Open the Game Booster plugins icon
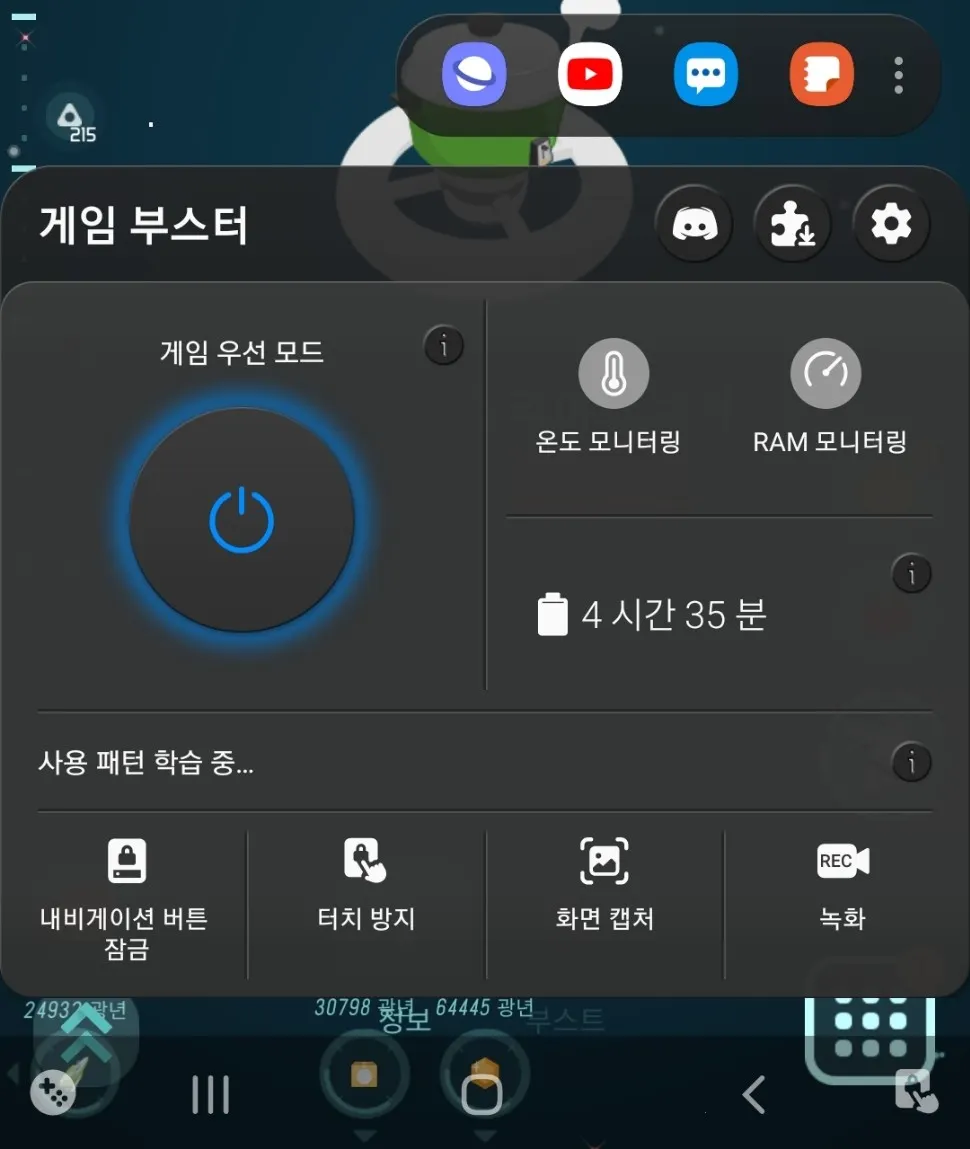This screenshot has height=1149, width=970. (x=793, y=225)
